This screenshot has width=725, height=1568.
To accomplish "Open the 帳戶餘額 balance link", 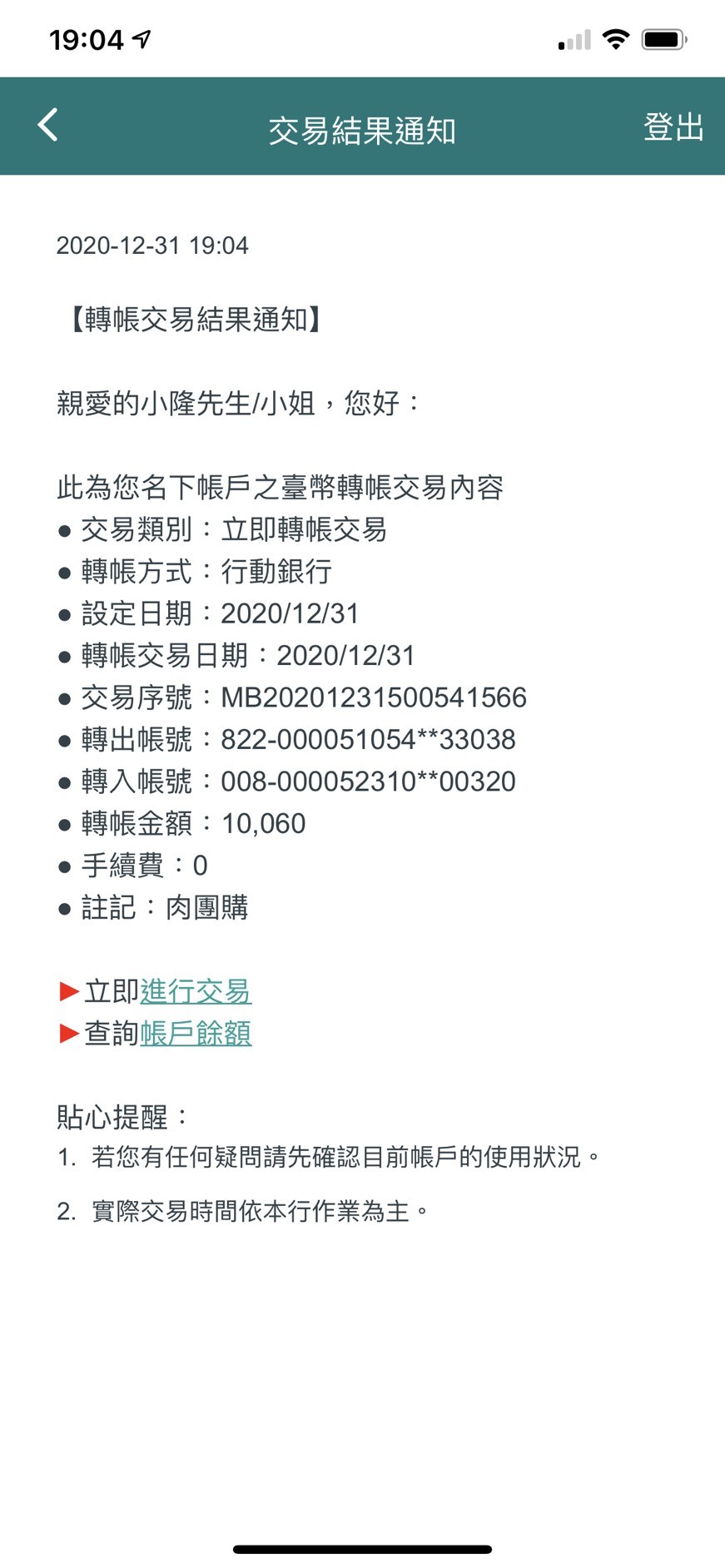I will (x=196, y=1033).
